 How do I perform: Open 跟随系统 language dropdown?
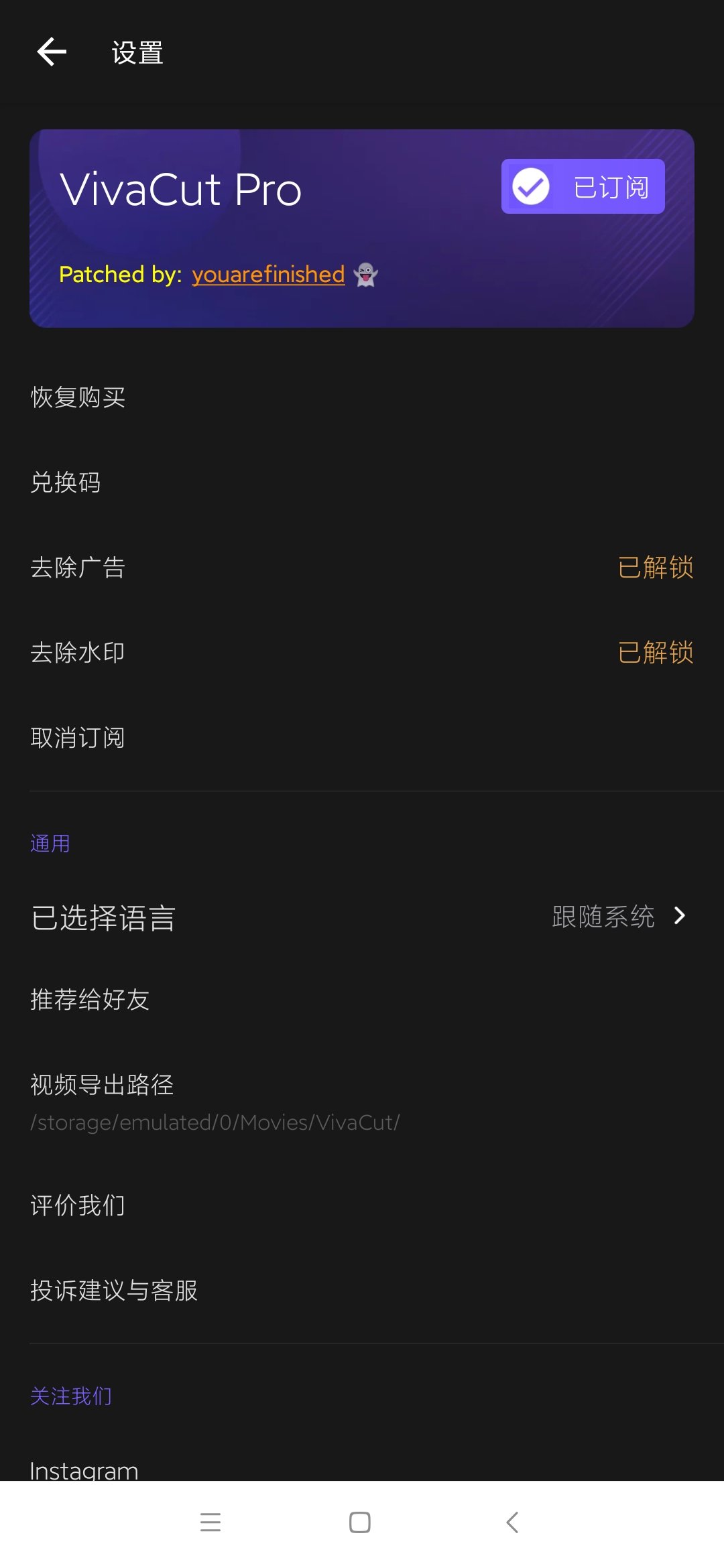602,916
